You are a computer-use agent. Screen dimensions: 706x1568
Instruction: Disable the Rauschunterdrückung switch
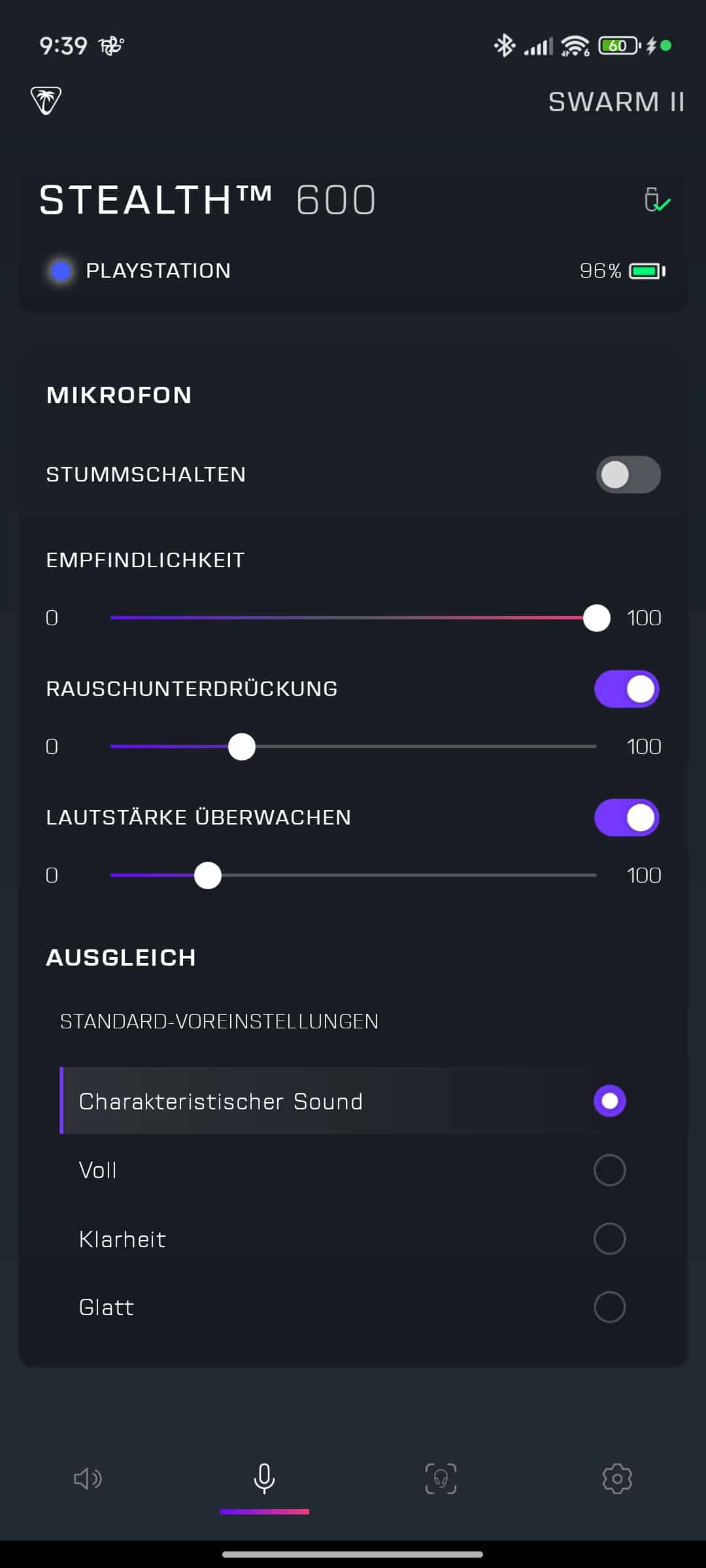(626, 689)
